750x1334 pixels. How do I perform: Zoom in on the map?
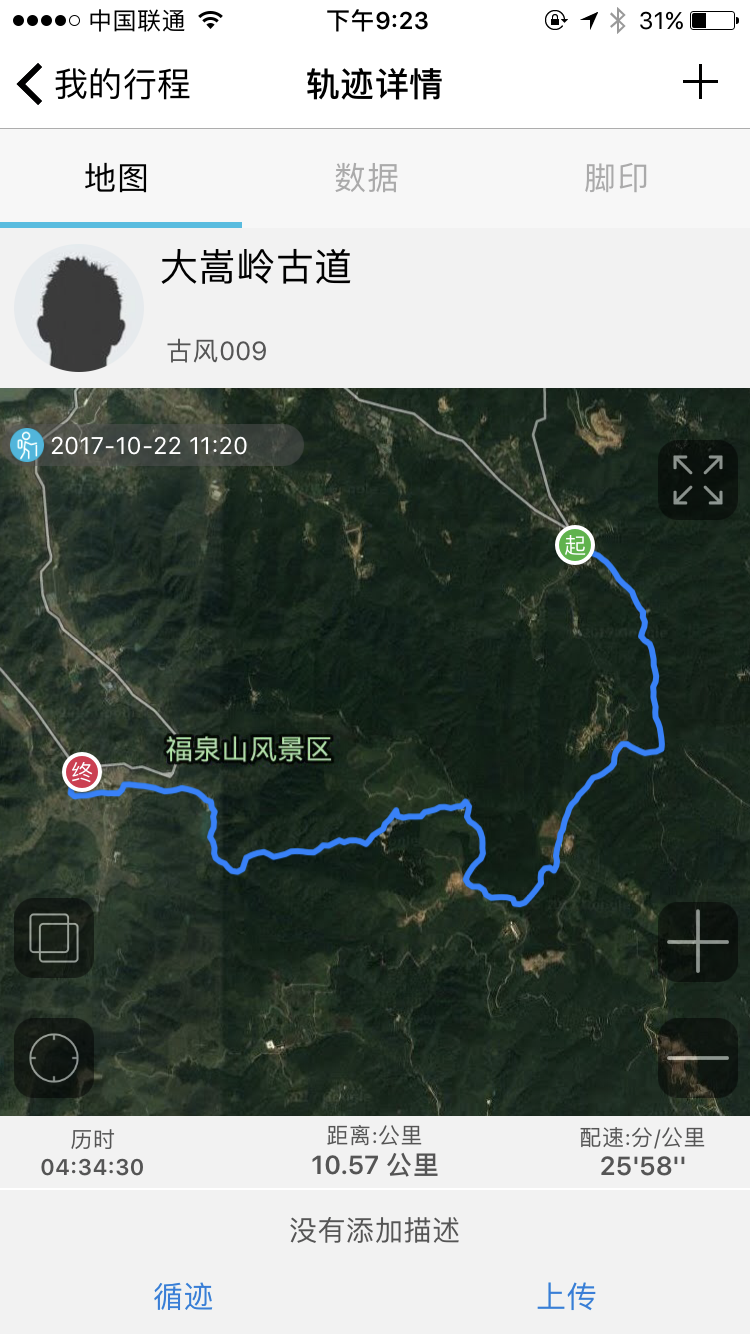point(697,941)
